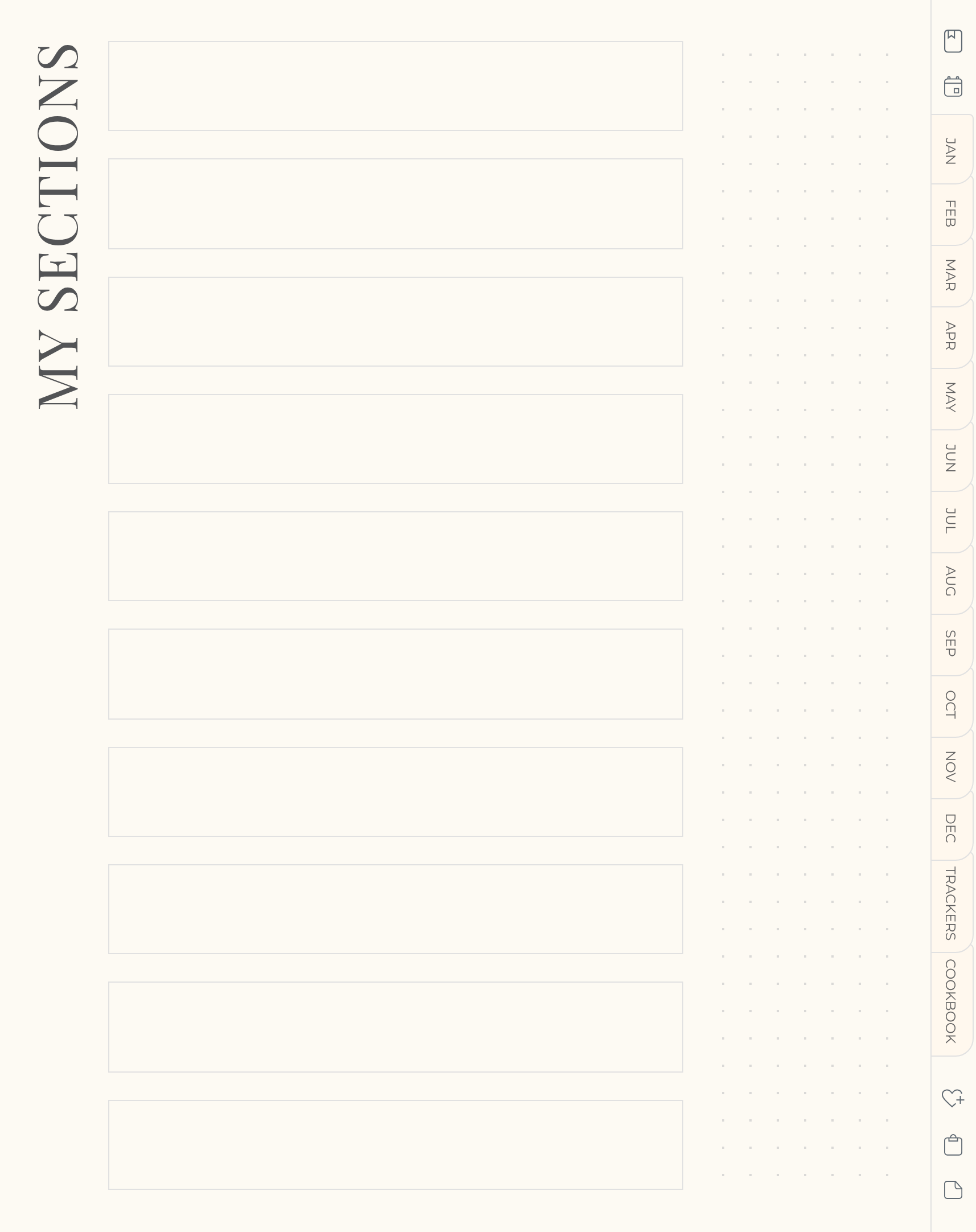Open the OCT tab
976x1232 pixels.
coord(950,704)
